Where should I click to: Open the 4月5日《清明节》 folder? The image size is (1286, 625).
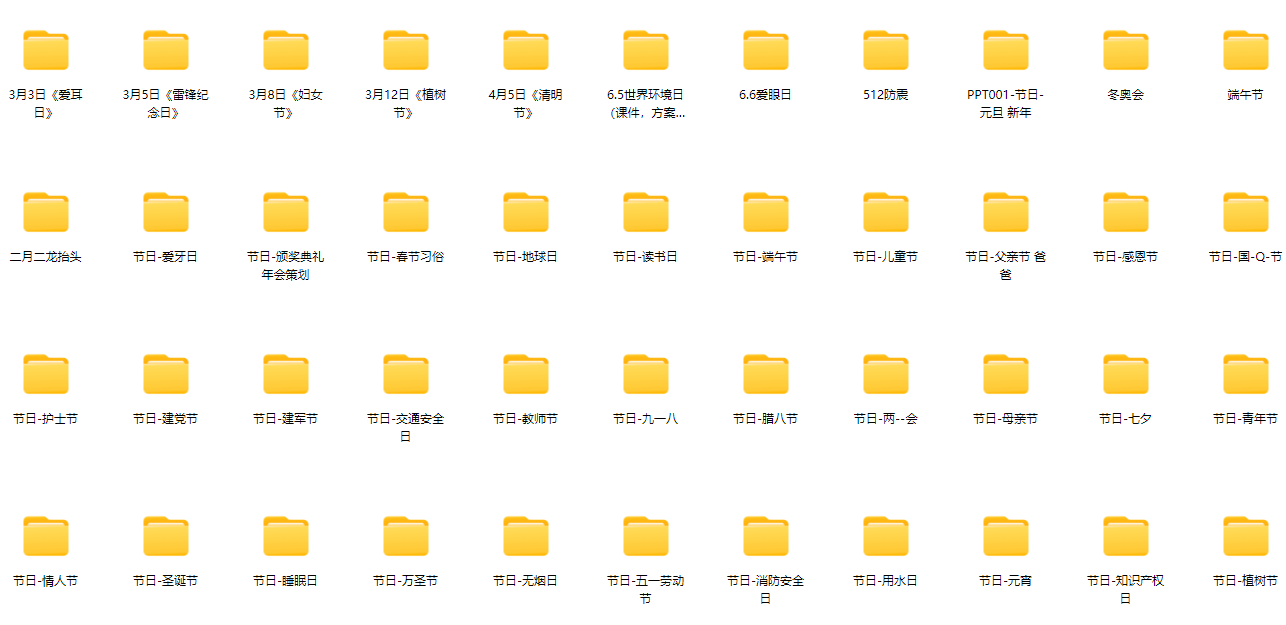point(525,51)
